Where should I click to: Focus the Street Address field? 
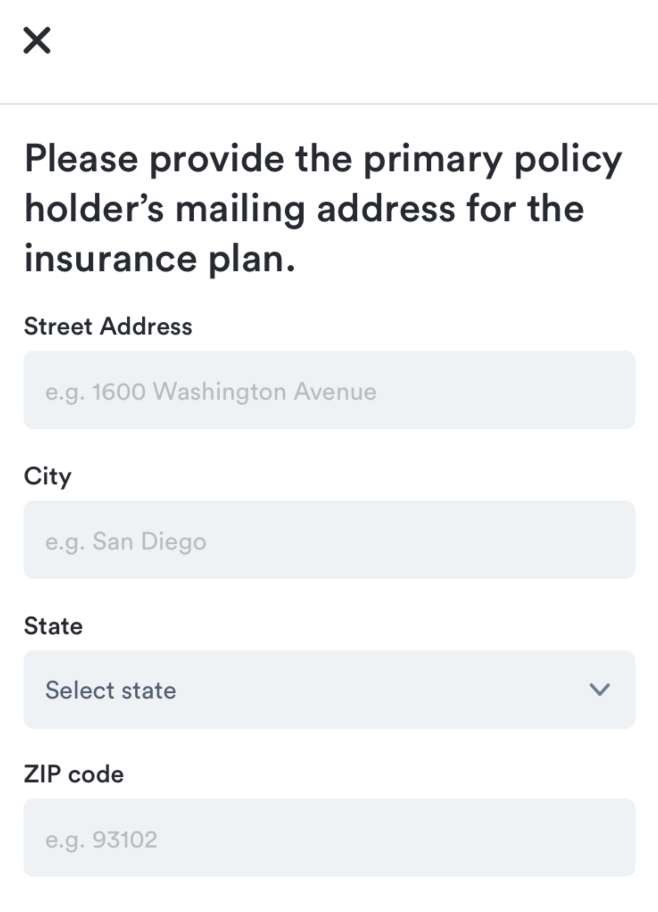(329, 390)
